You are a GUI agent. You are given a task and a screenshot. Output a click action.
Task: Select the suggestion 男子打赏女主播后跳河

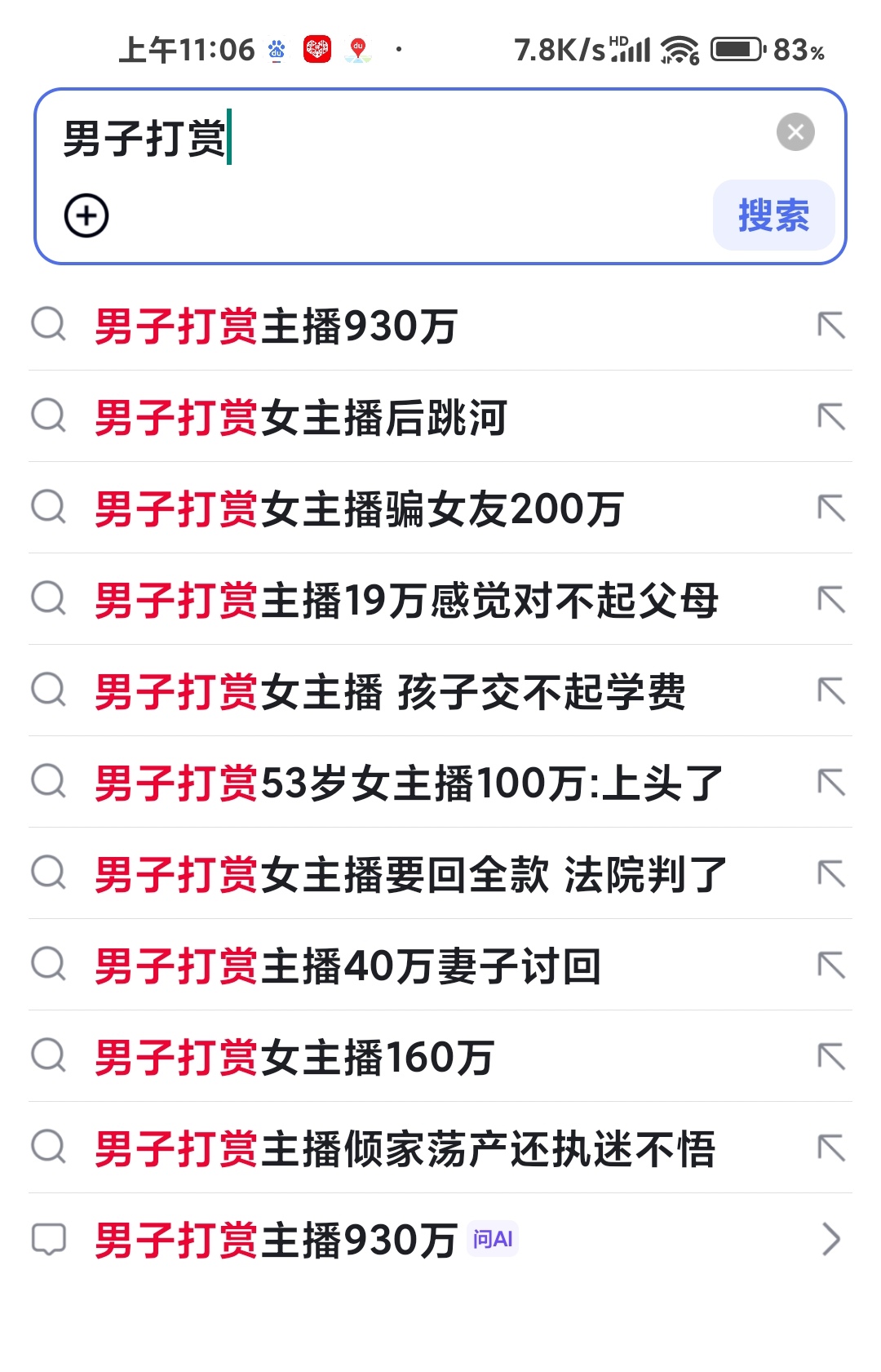tap(301, 418)
